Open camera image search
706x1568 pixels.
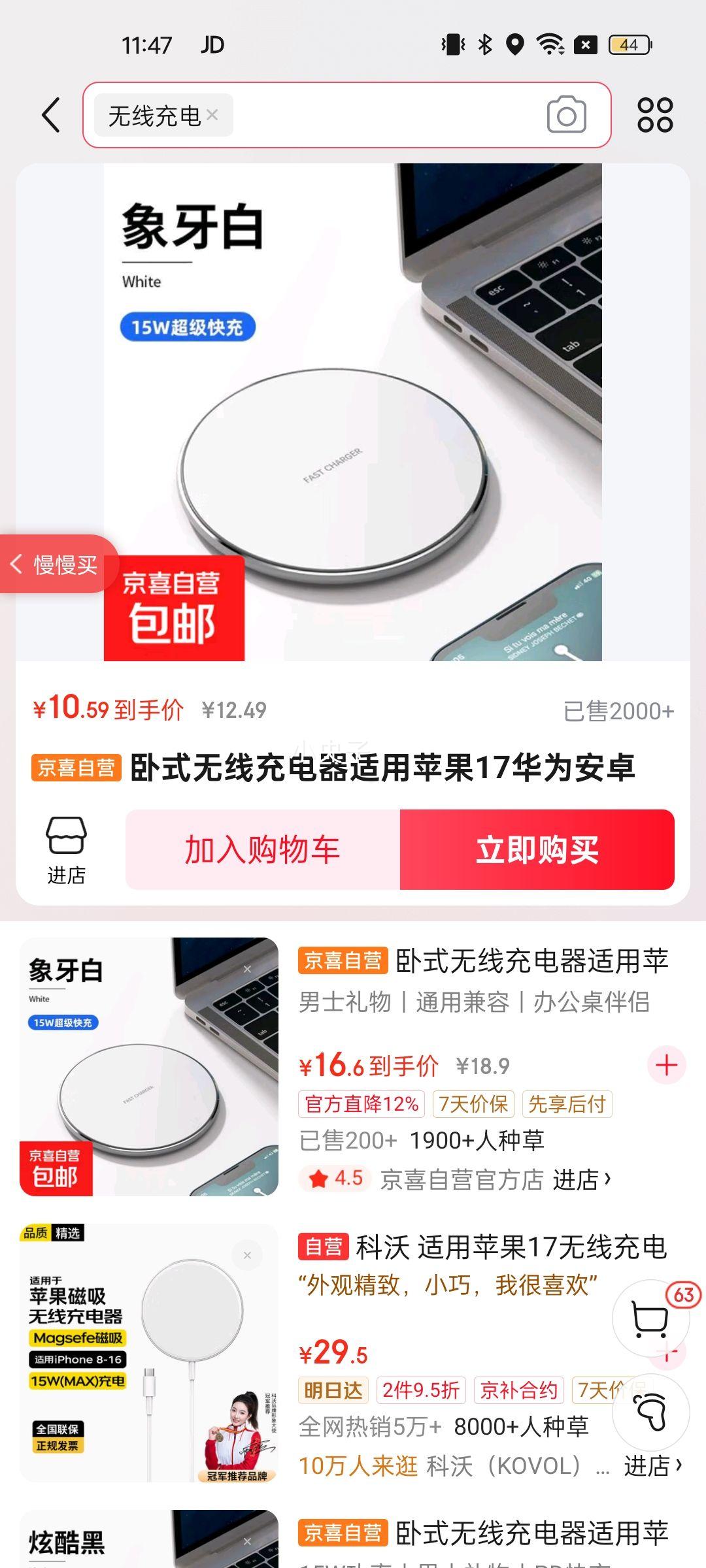[x=566, y=116]
